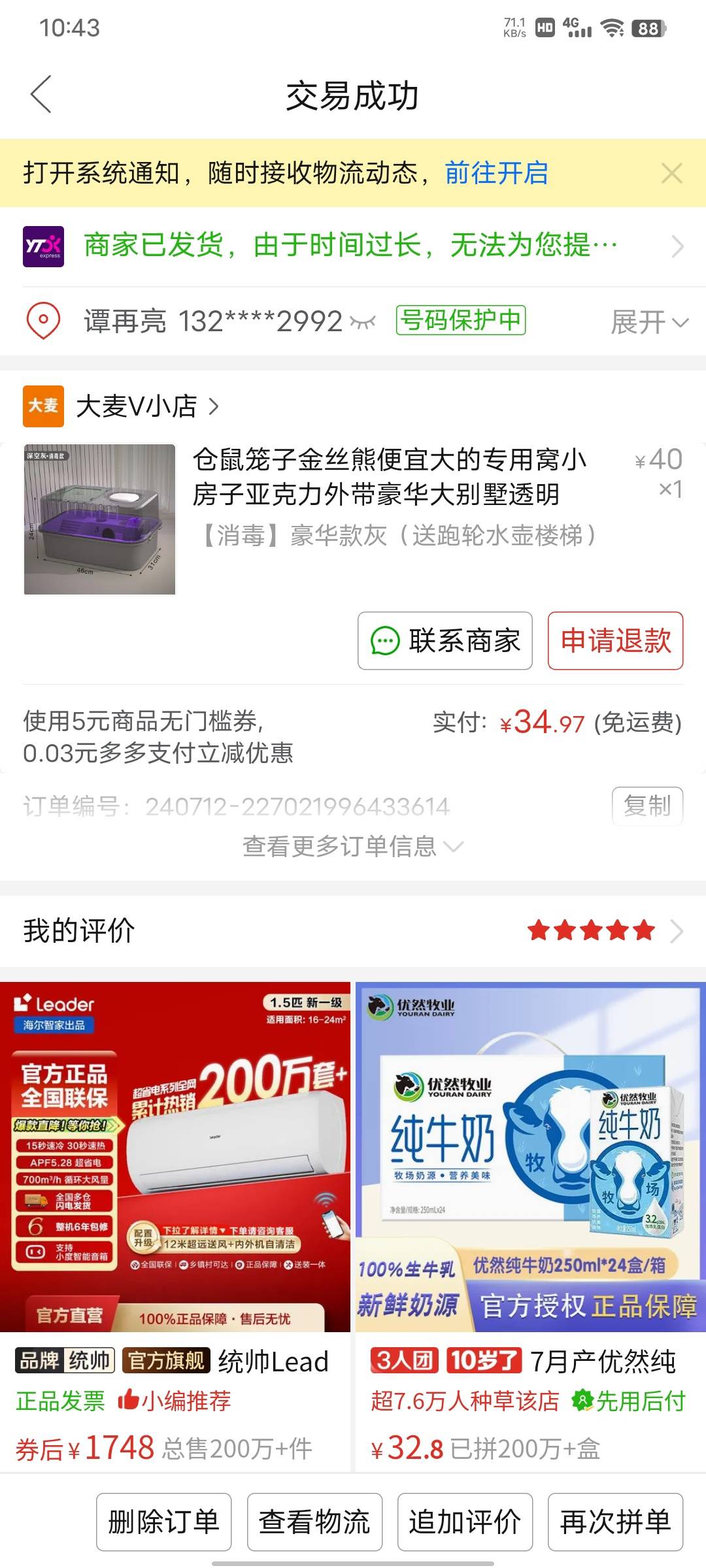Check shipping with 查看物流

tap(314, 1522)
